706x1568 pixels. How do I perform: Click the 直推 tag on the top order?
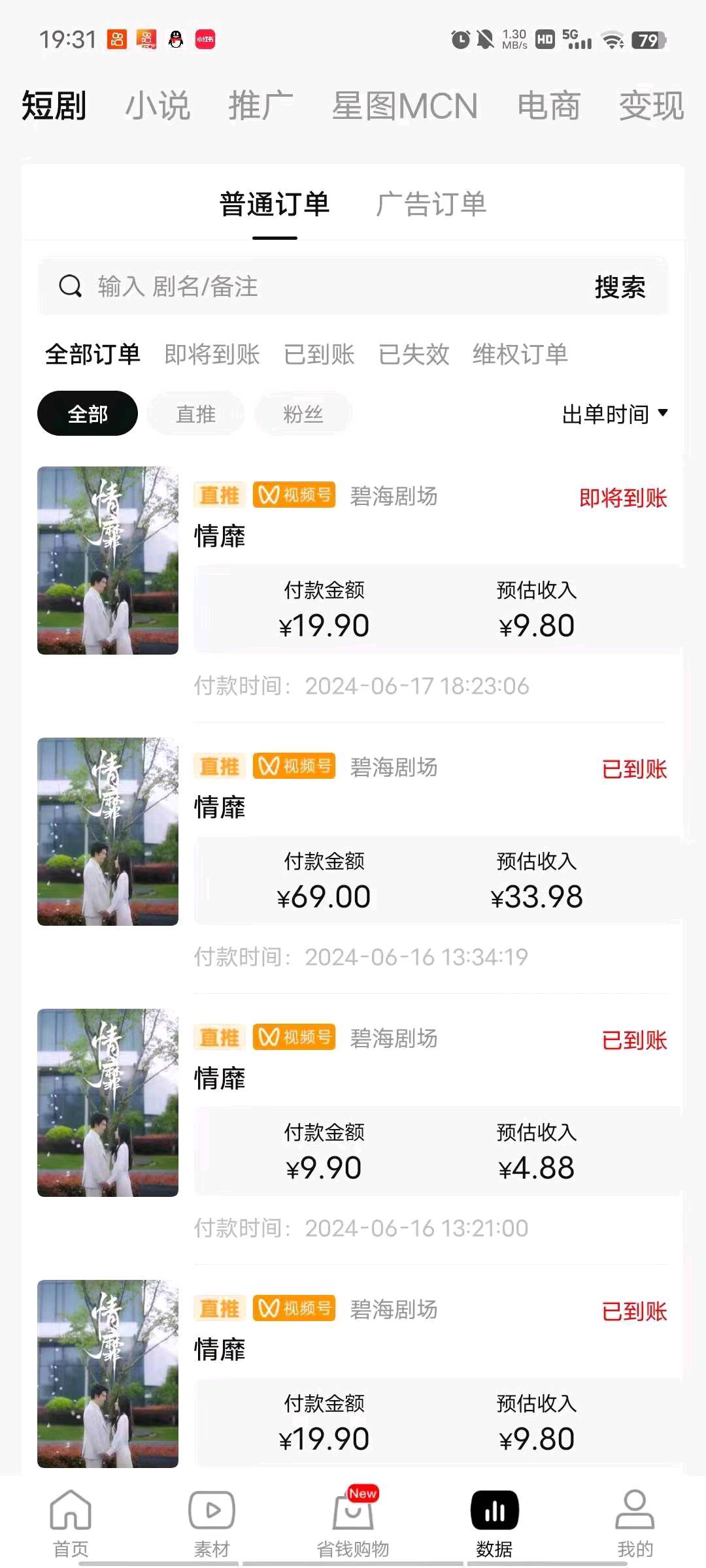(x=220, y=495)
